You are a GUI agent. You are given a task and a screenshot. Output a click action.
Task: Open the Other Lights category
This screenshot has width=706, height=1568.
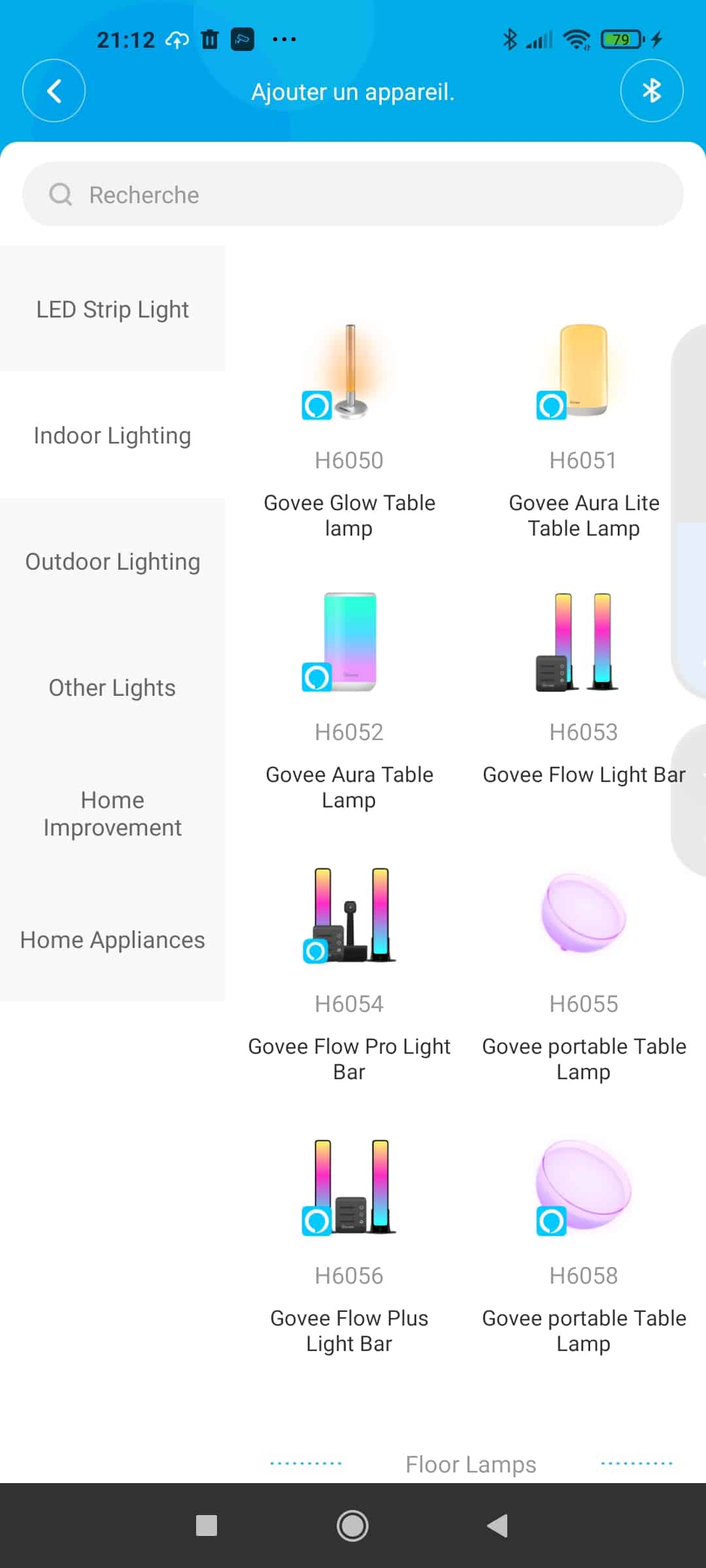tap(112, 687)
